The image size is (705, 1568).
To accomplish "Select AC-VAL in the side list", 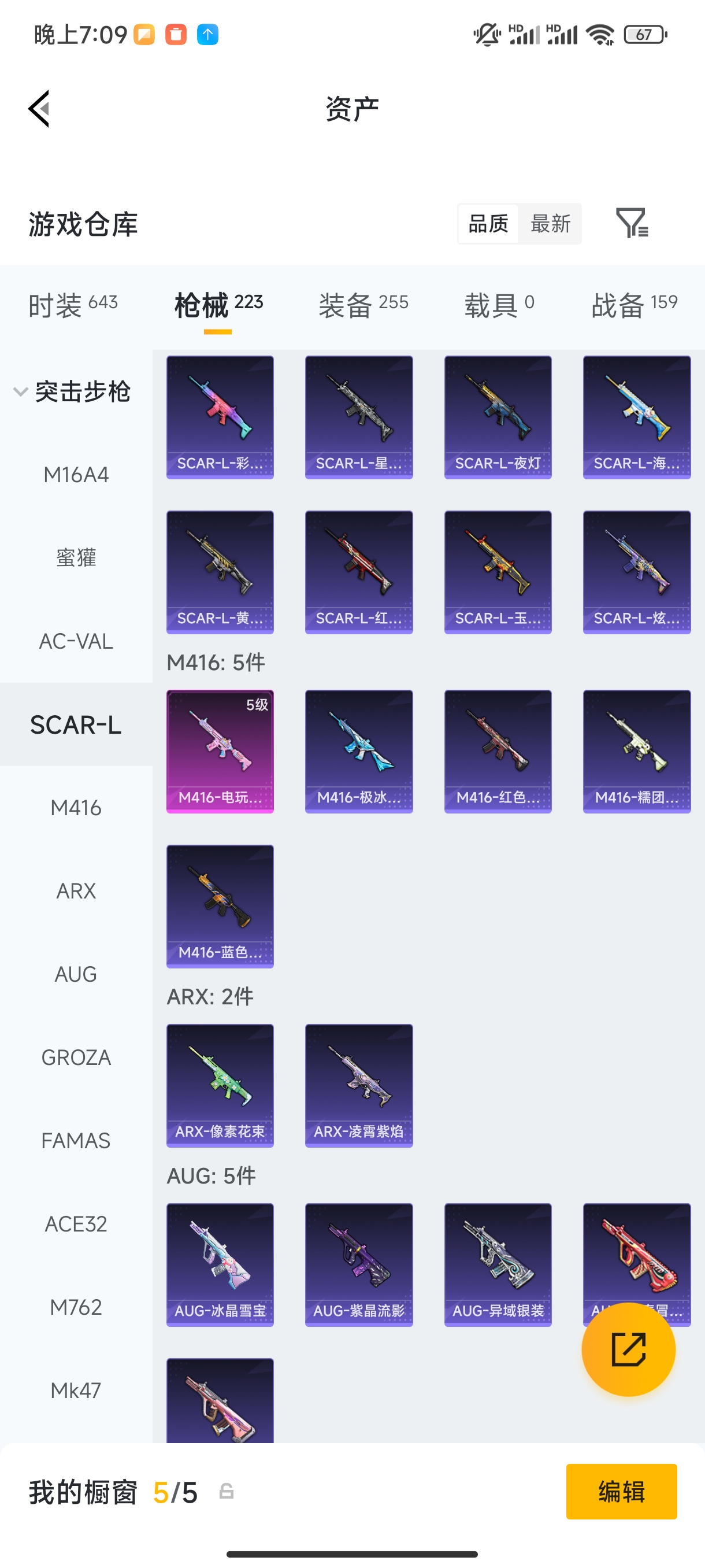I will point(76,641).
